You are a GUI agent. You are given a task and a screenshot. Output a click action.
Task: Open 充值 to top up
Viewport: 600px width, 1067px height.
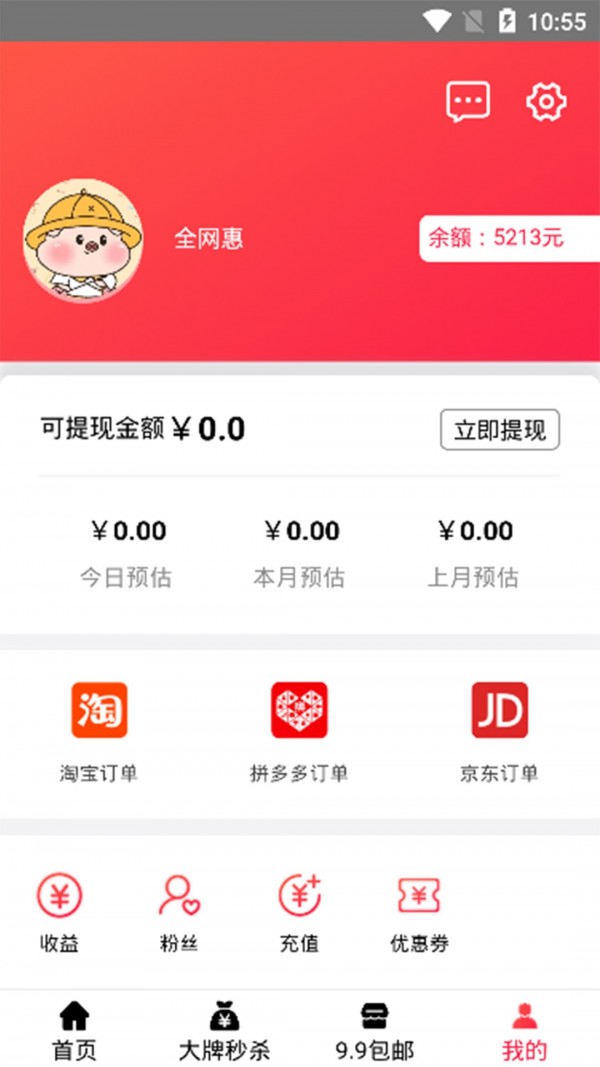299,912
